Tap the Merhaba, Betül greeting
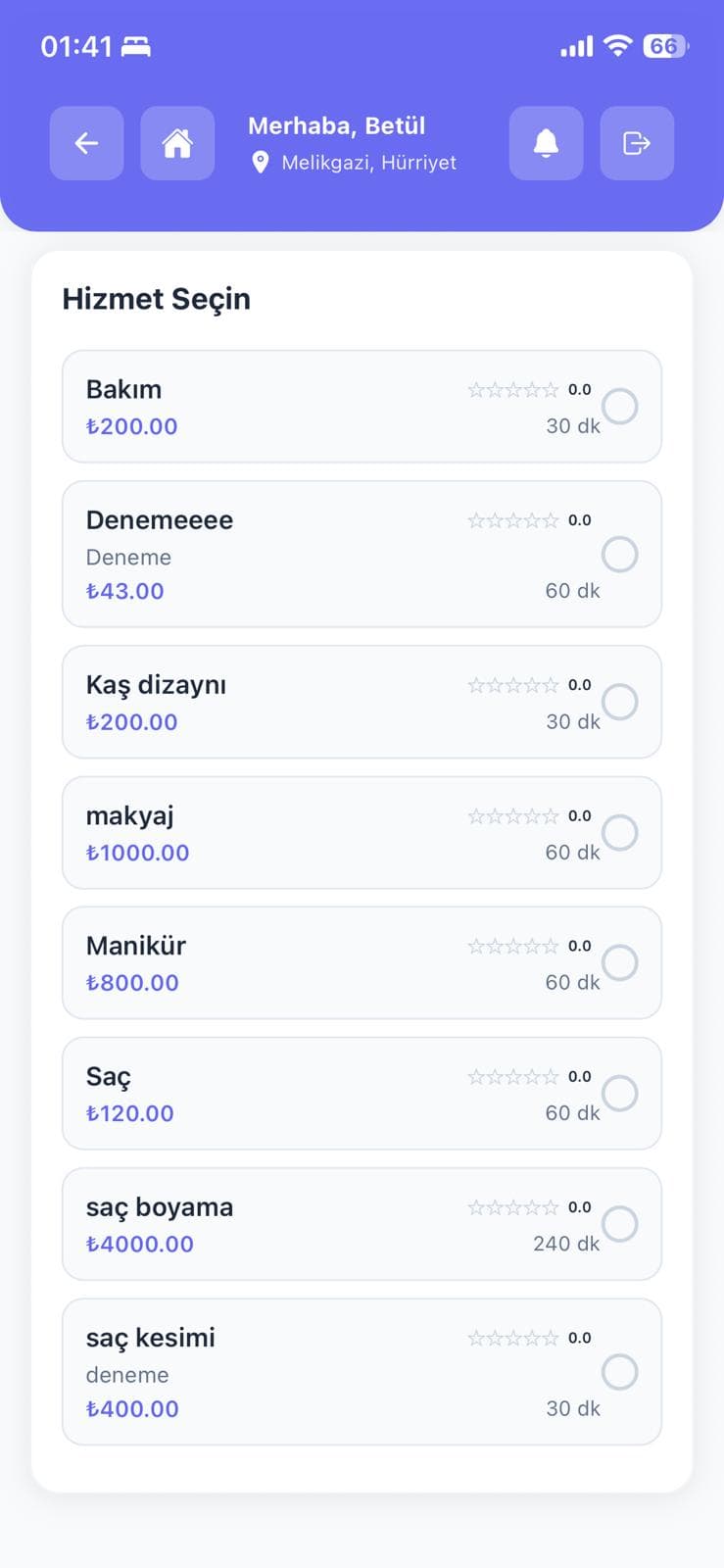The image size is (724, 1568). [x=337, y=125]
